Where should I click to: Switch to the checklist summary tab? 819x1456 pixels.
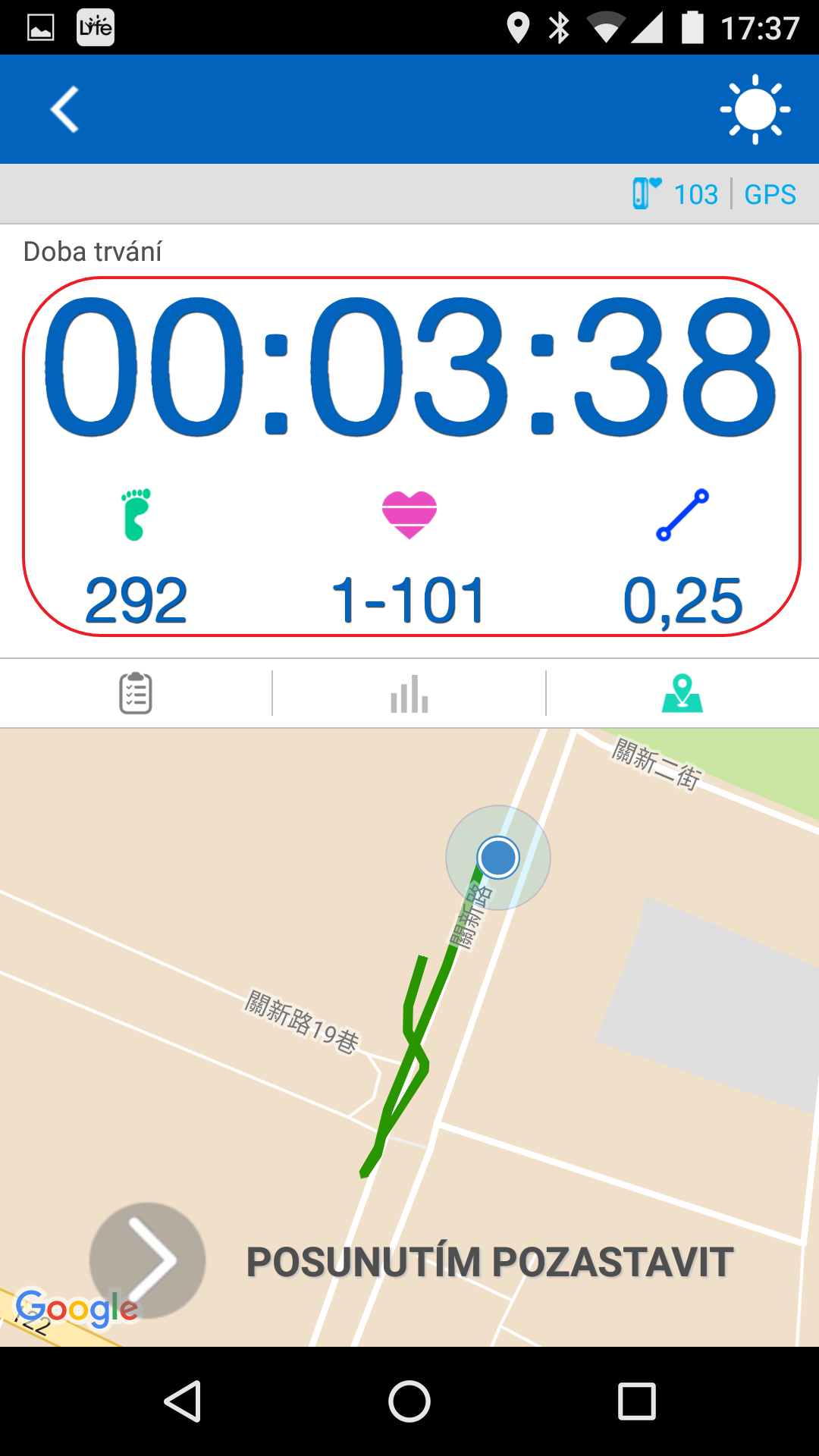pyautogui.click(x=136, y=693)
